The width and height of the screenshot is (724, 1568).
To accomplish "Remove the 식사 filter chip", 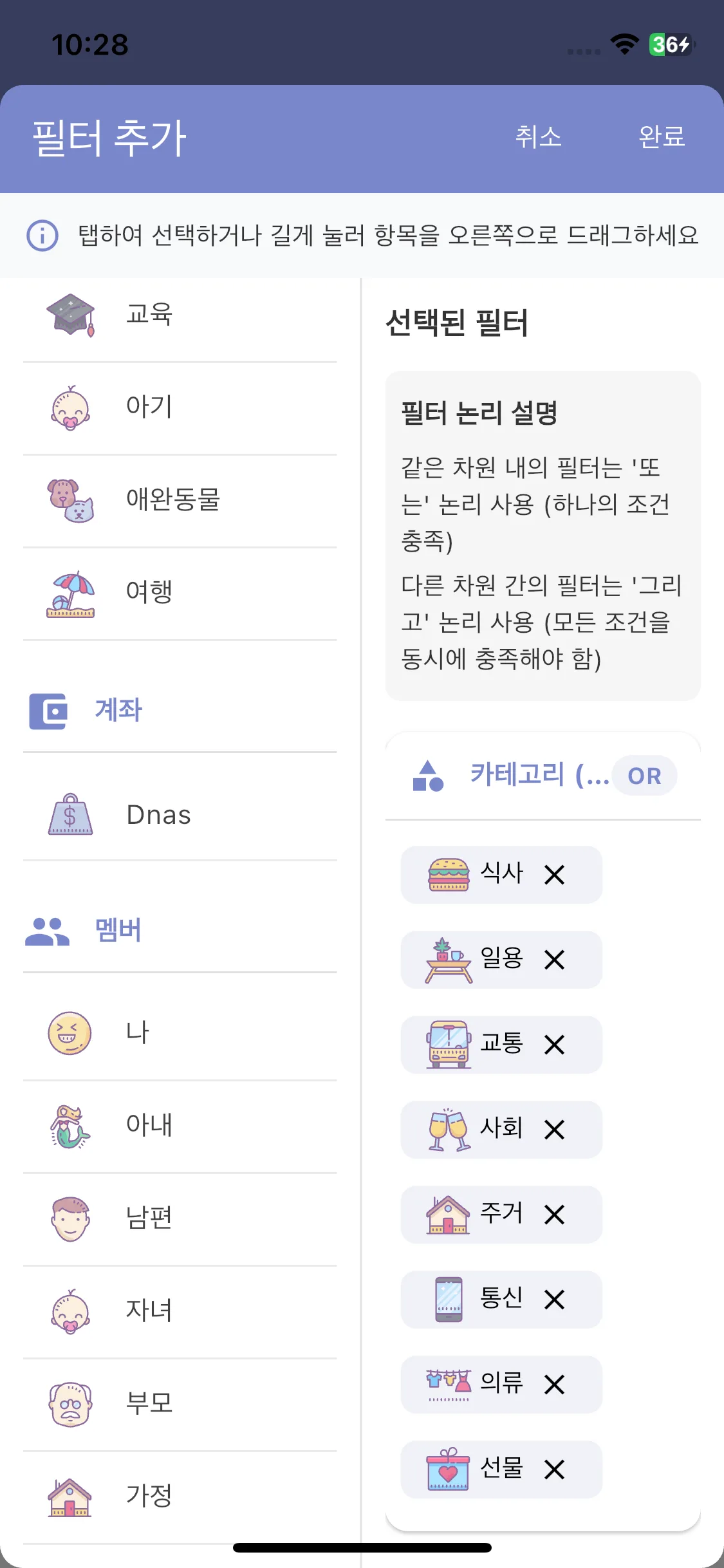I will point(555,874).
